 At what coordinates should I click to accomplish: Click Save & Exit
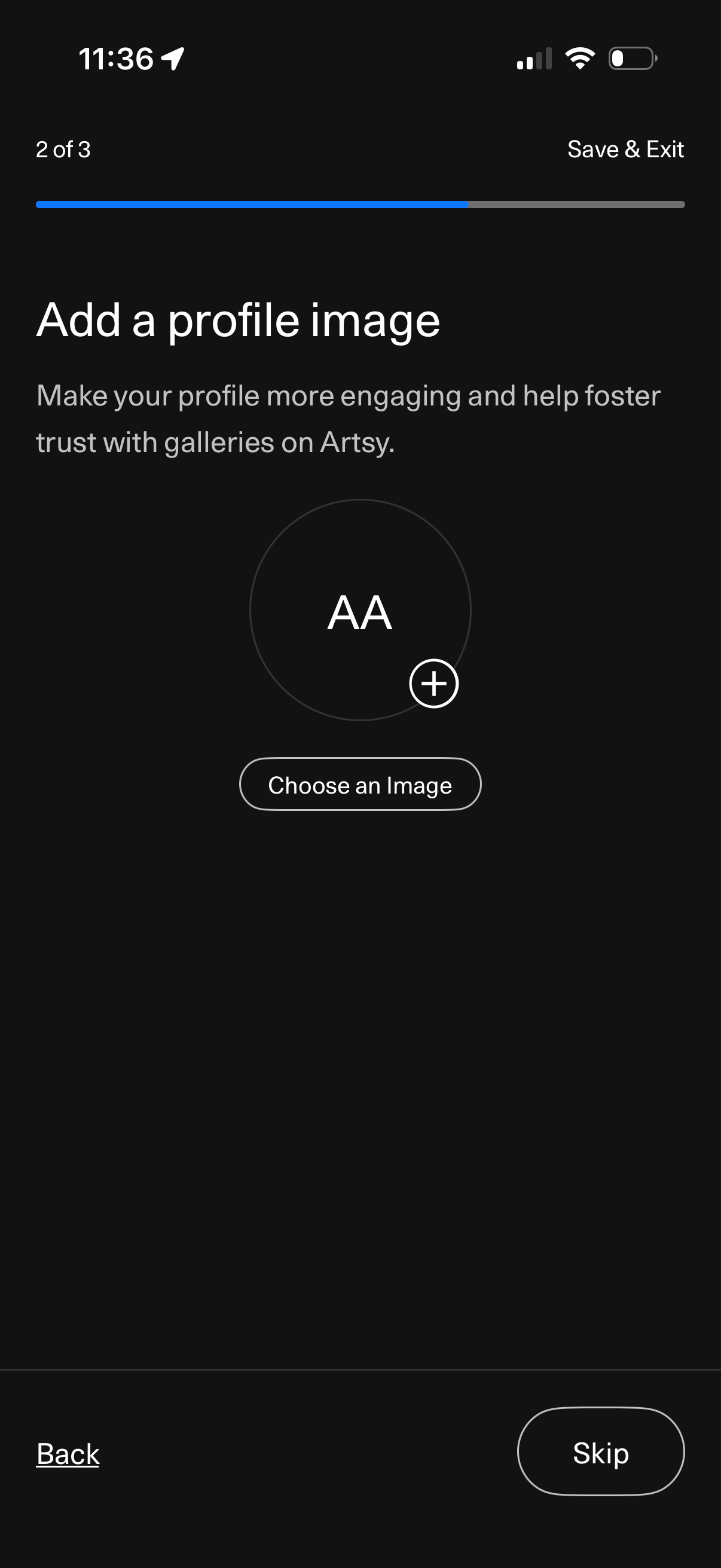click(625, 148)
